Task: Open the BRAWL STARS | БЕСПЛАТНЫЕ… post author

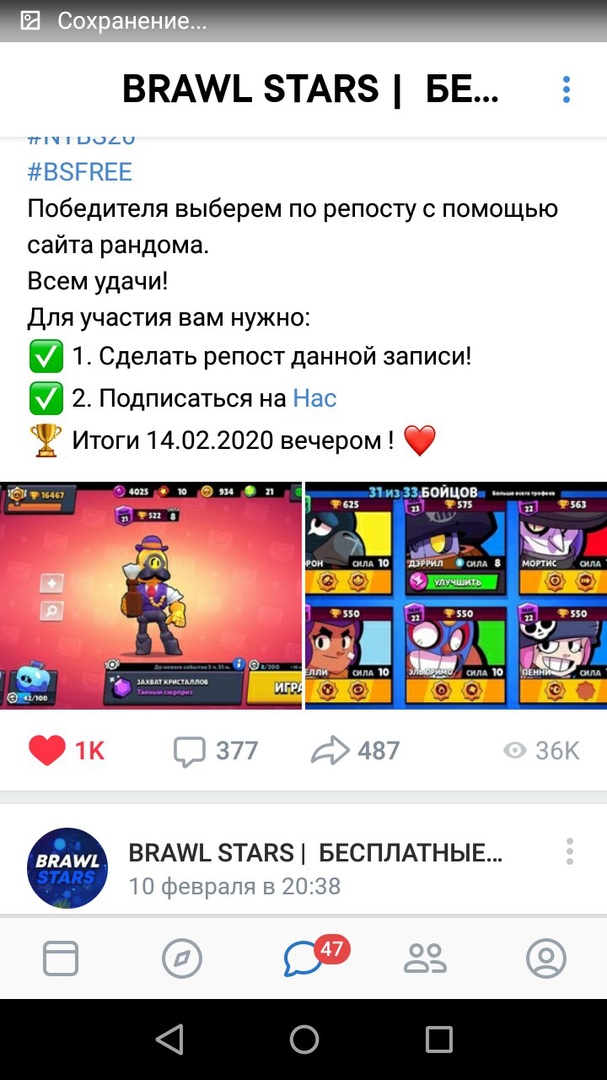Action: click(315, 853)
